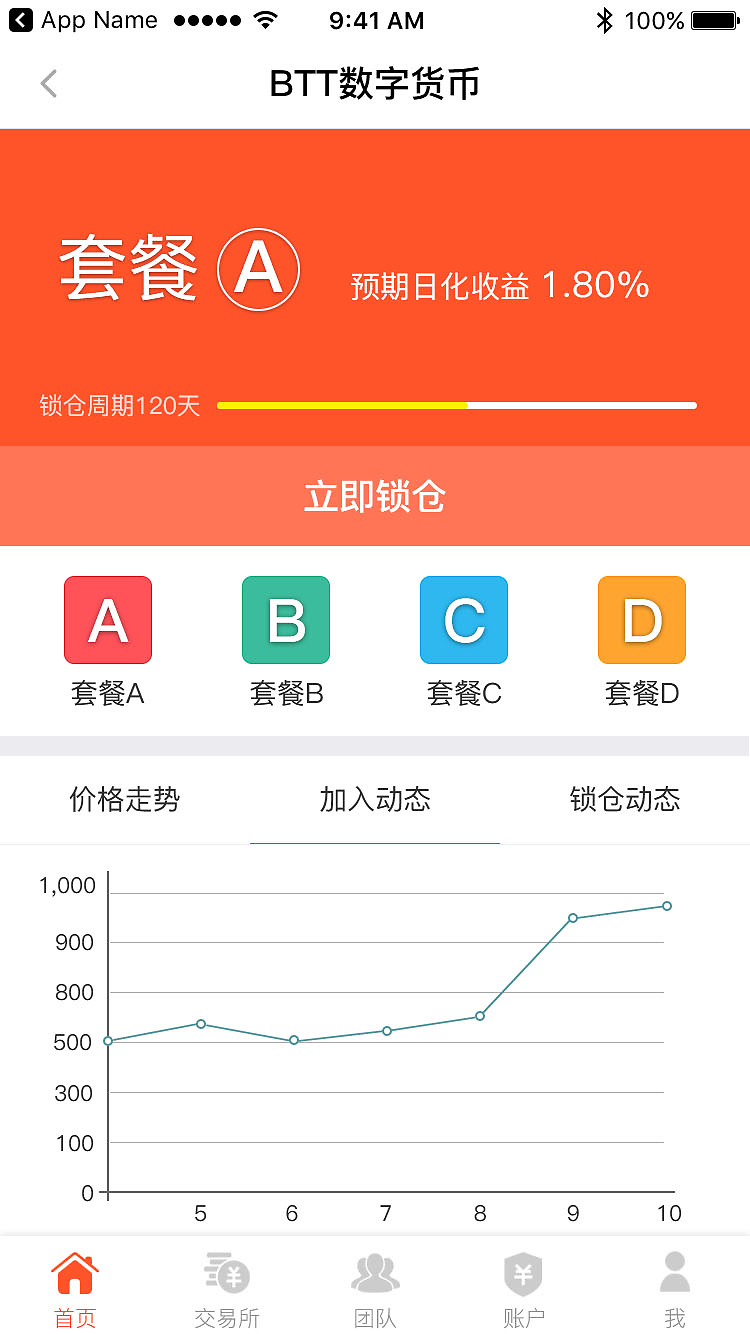Viewport: 750px width, 1334px height.
Task: Open the 交易所 bottom tab
Action: pyautogui.click(x=227, y=1288)
